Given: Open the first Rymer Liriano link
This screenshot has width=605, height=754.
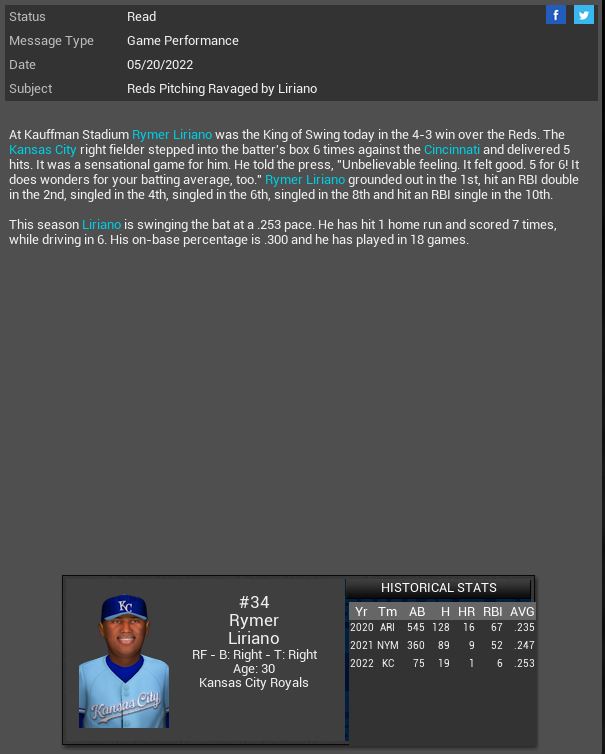Looking at the screenshot, I should pyautogui.click(x=172, y=134).
